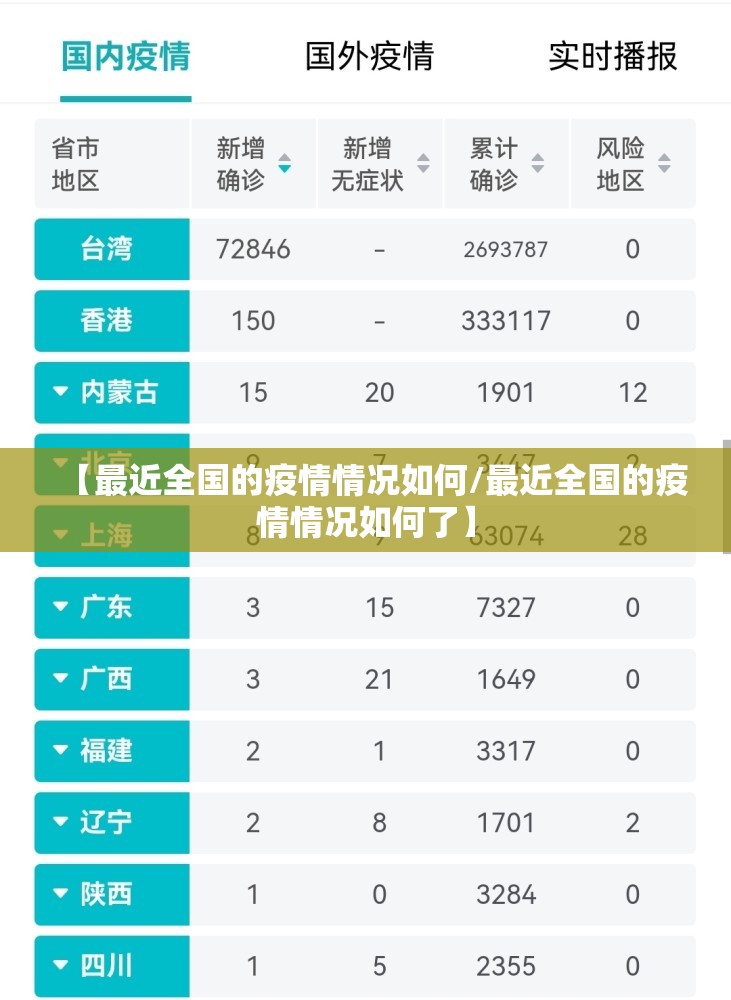Viewport: 731px width, 1000px height.
Task: Open the 实时播报 tab
Action: pyautogui.click(x=612, y=55)
